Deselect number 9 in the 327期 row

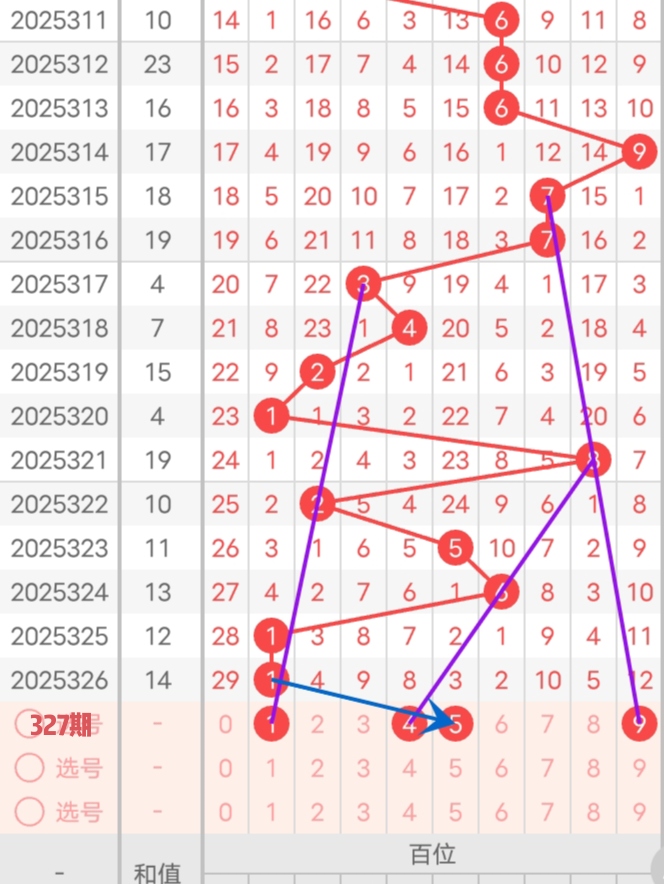click(x=639, y=723)
